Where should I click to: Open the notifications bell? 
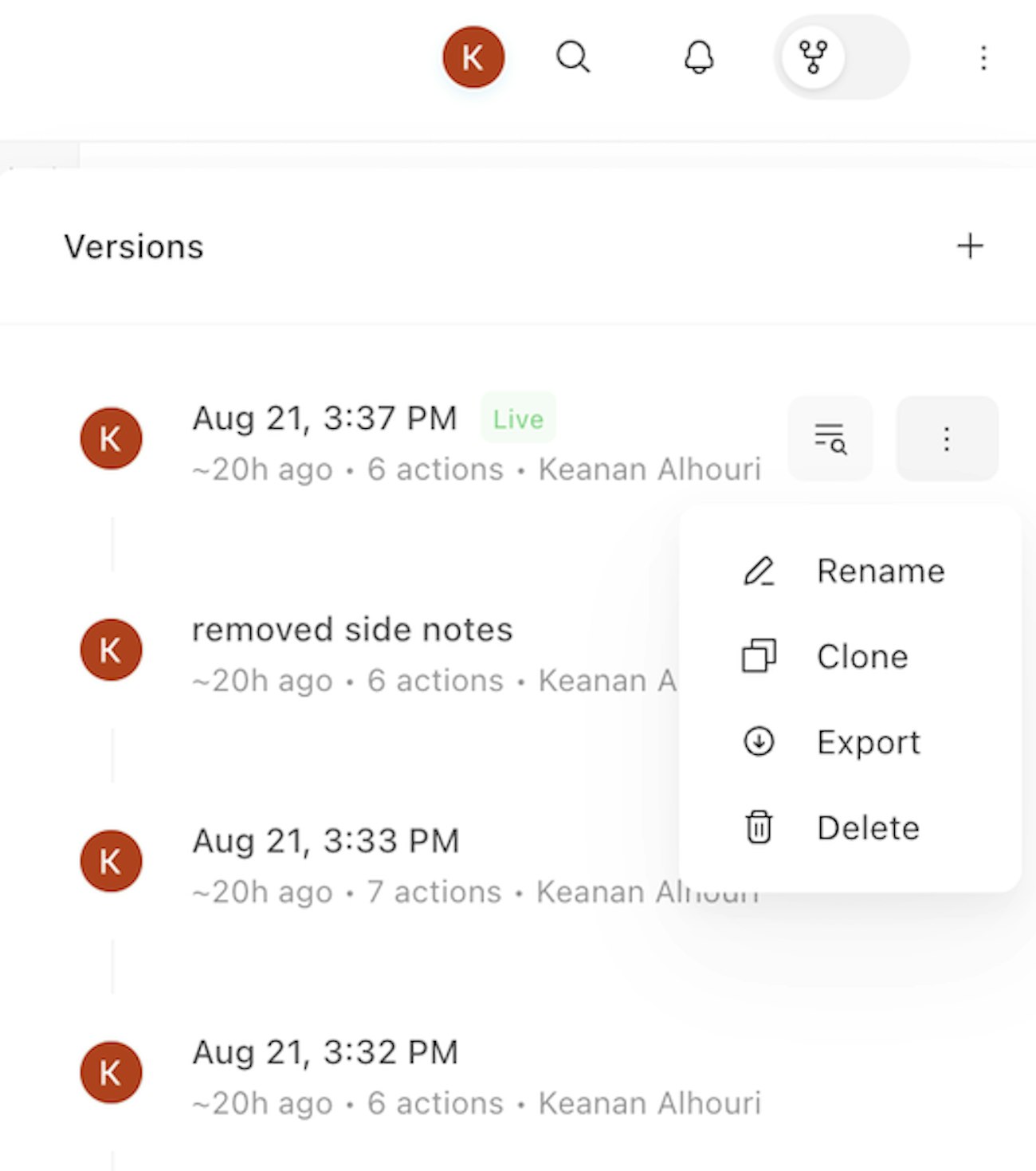[x=699, y=57]
